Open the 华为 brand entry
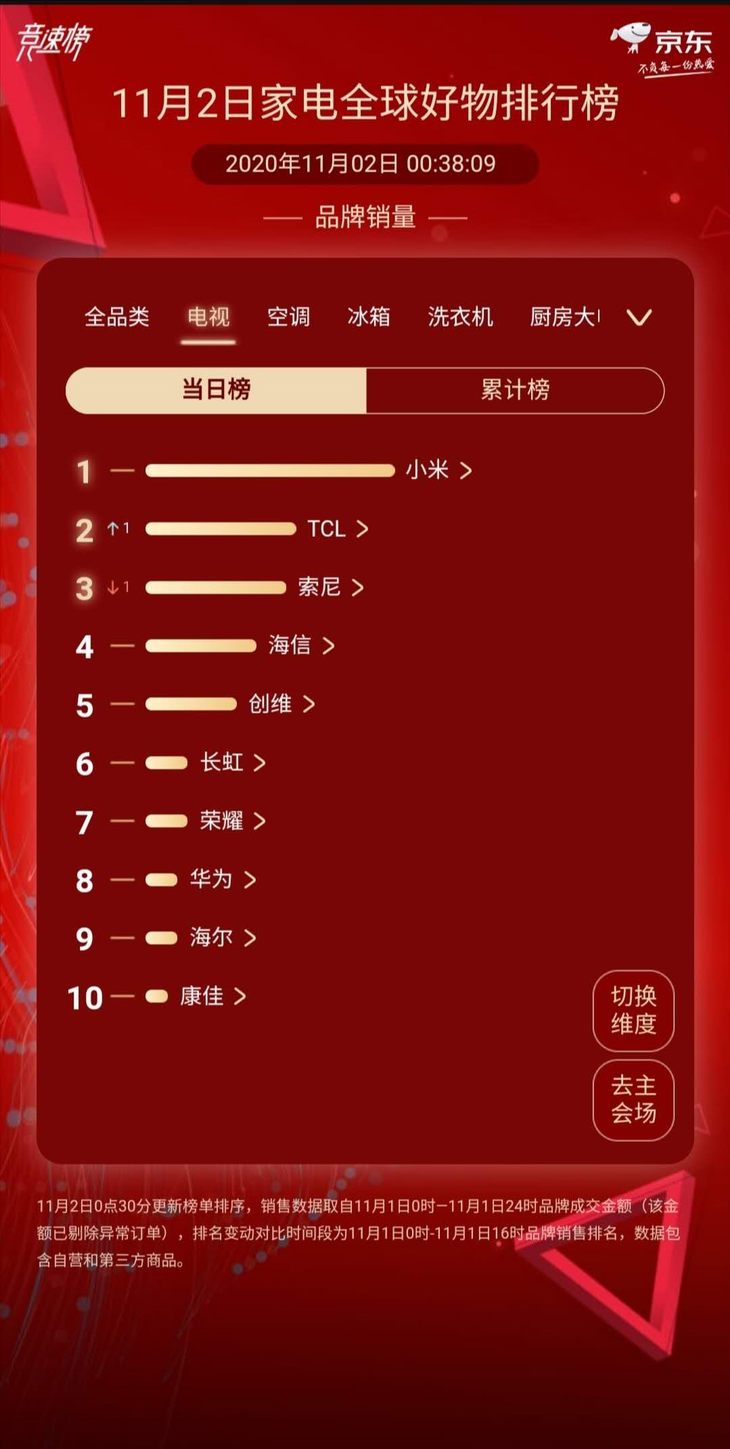 tap(222, 879)
